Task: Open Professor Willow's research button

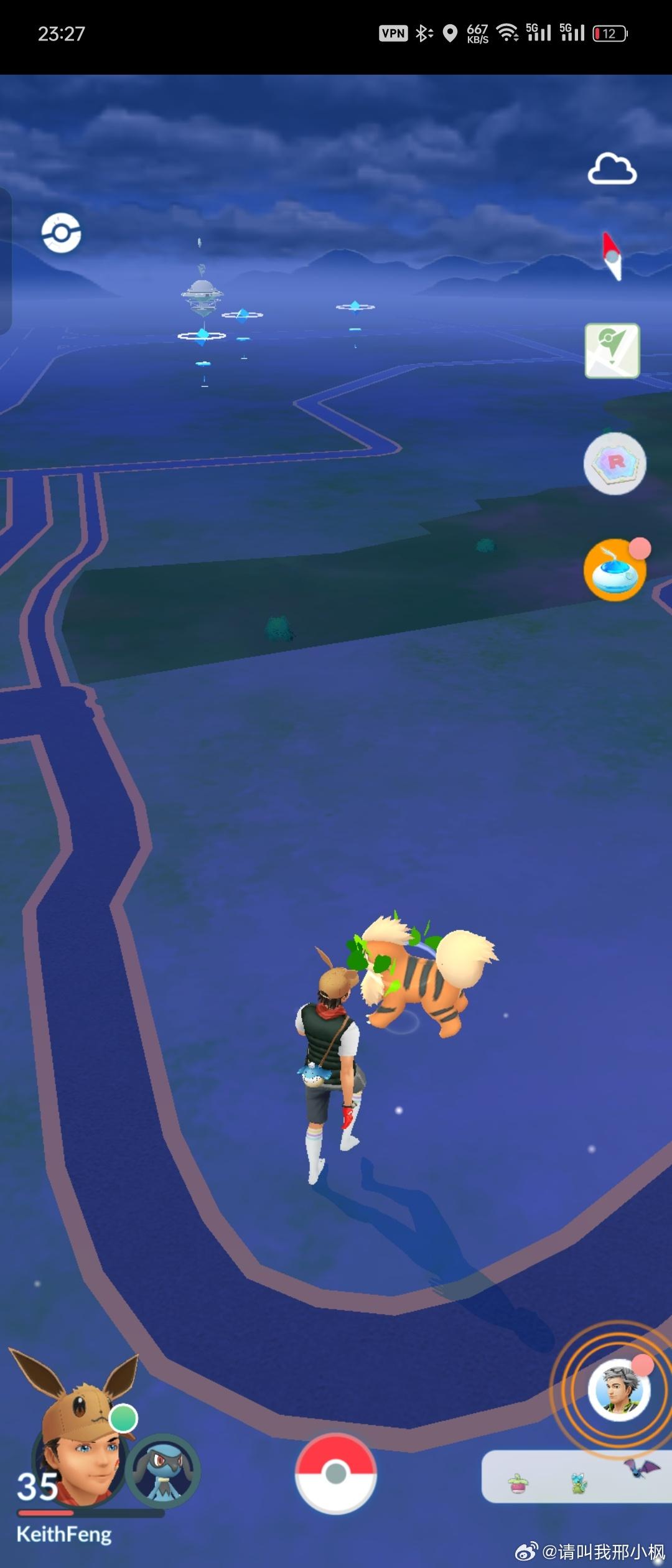Action: (x=618, y=1390)
